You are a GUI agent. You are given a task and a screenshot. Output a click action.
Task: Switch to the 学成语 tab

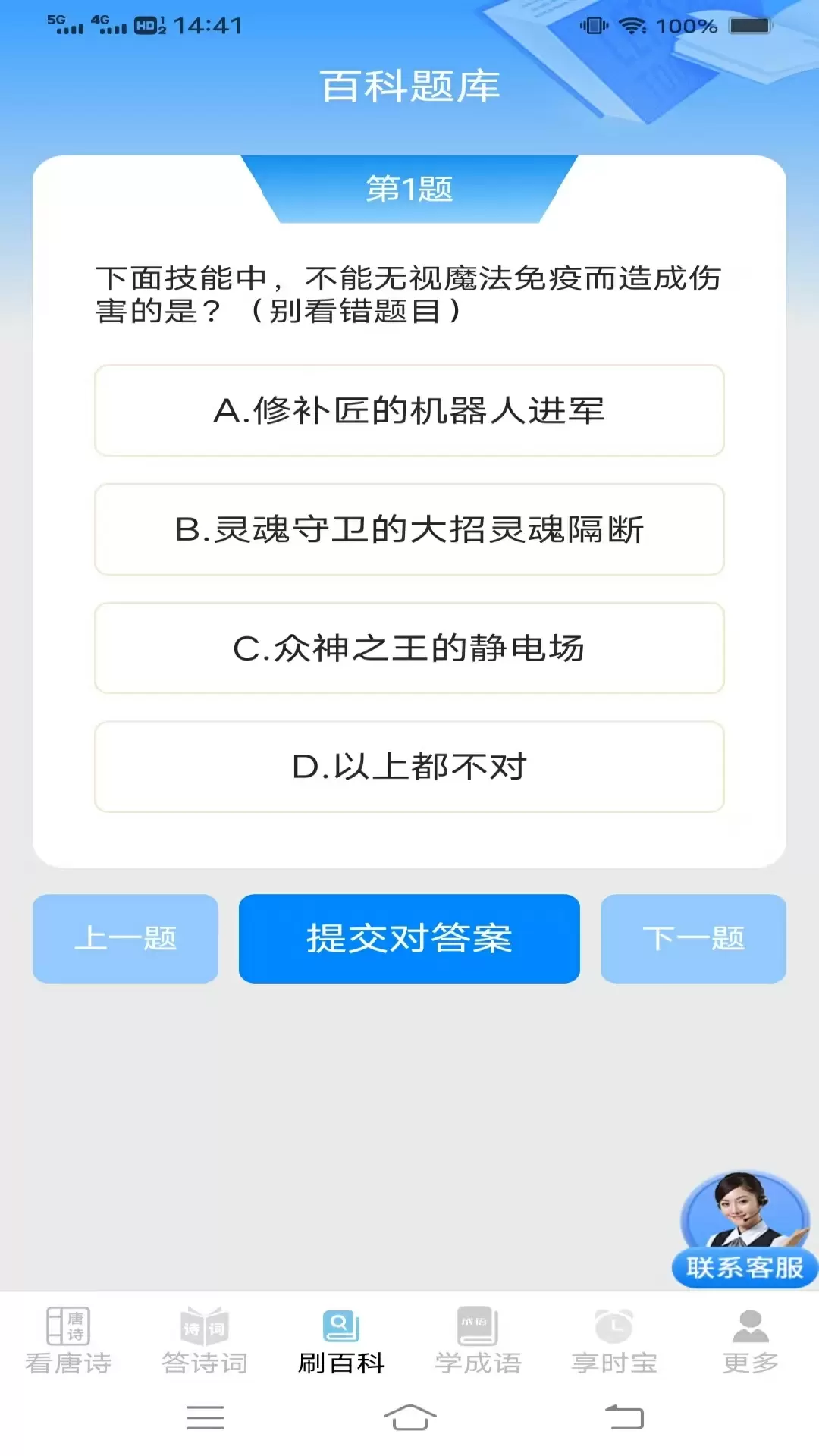pos(478,1341)
